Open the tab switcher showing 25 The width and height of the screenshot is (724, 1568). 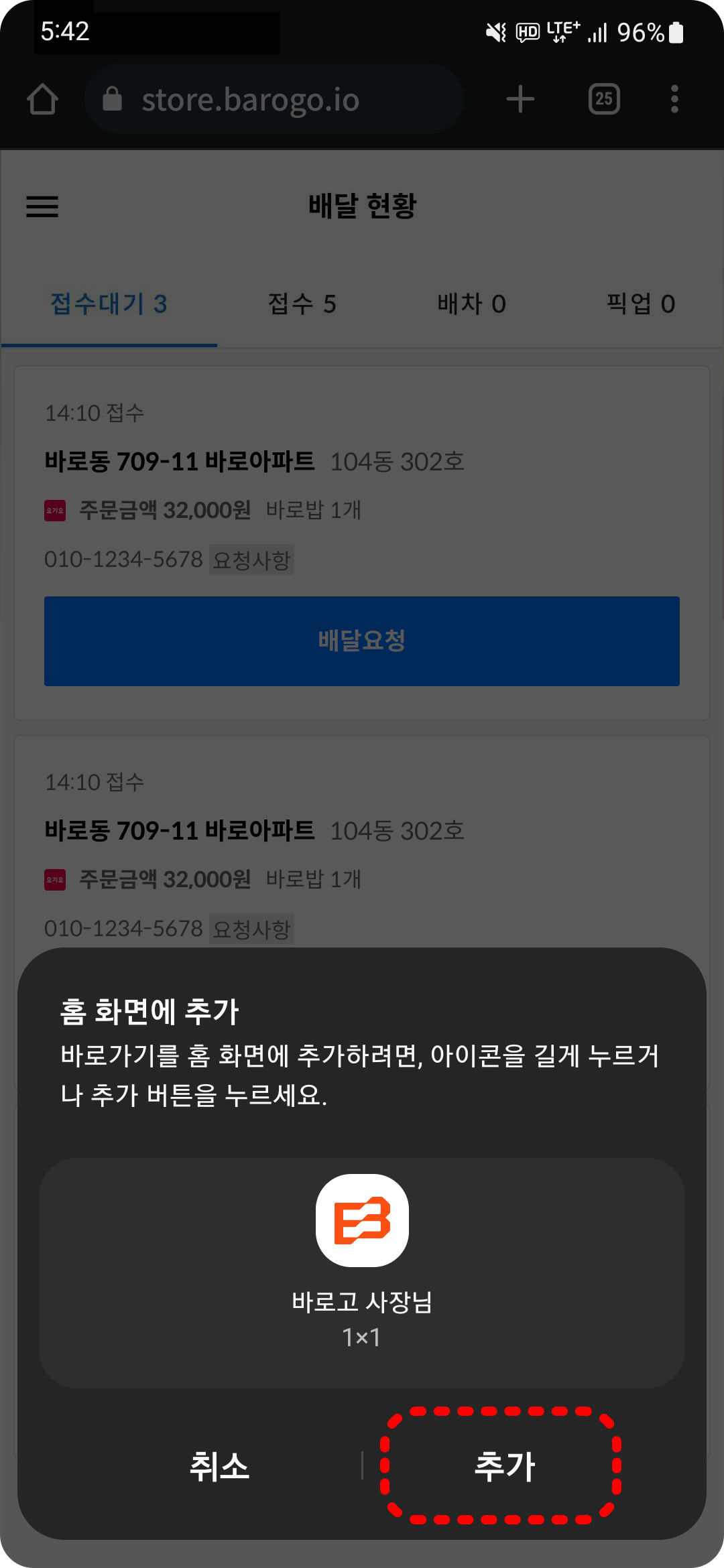pyautogui.click(x=604, y=99)
